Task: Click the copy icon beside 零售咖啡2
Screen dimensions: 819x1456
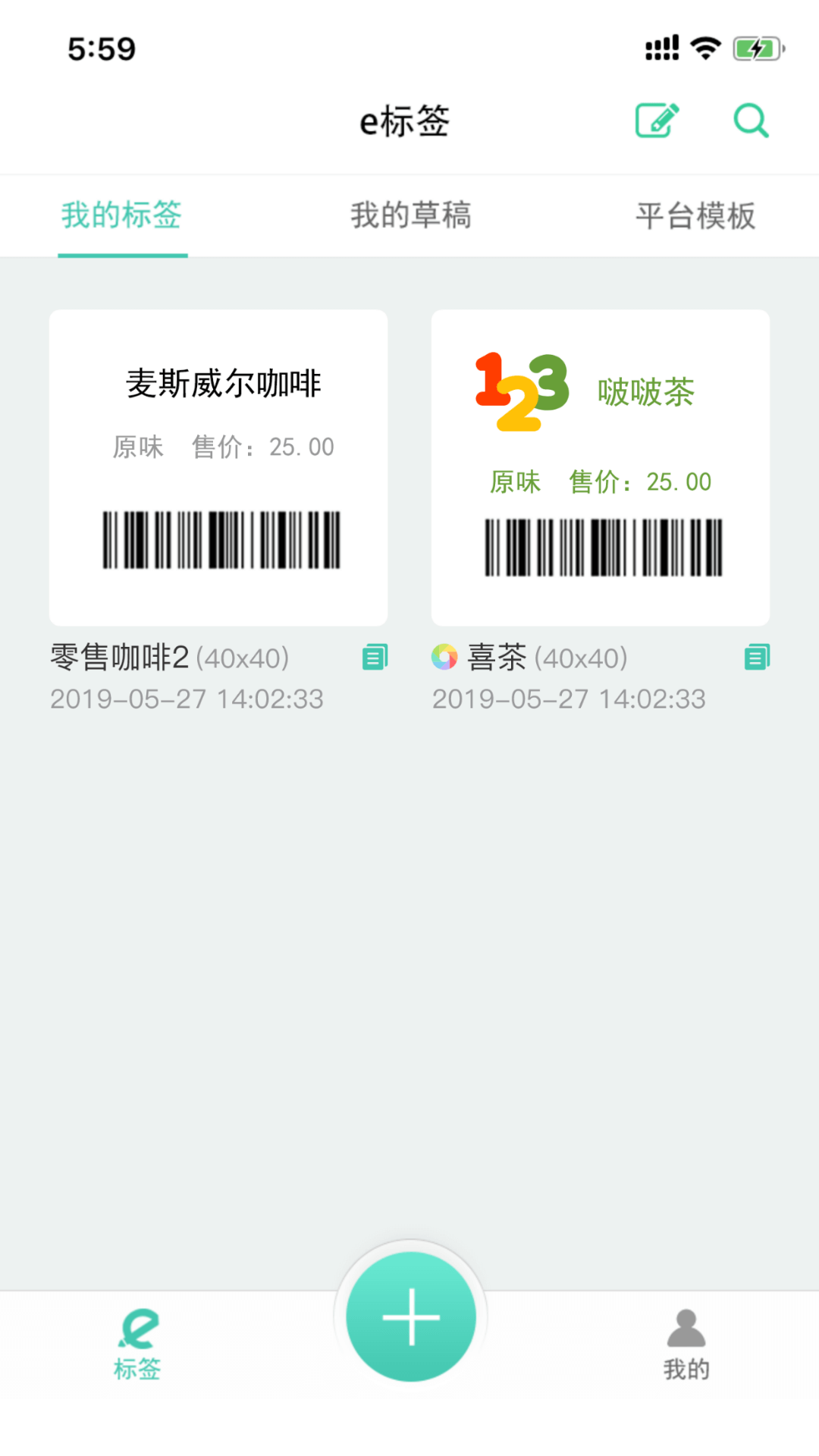Action: tap(376, 657)
